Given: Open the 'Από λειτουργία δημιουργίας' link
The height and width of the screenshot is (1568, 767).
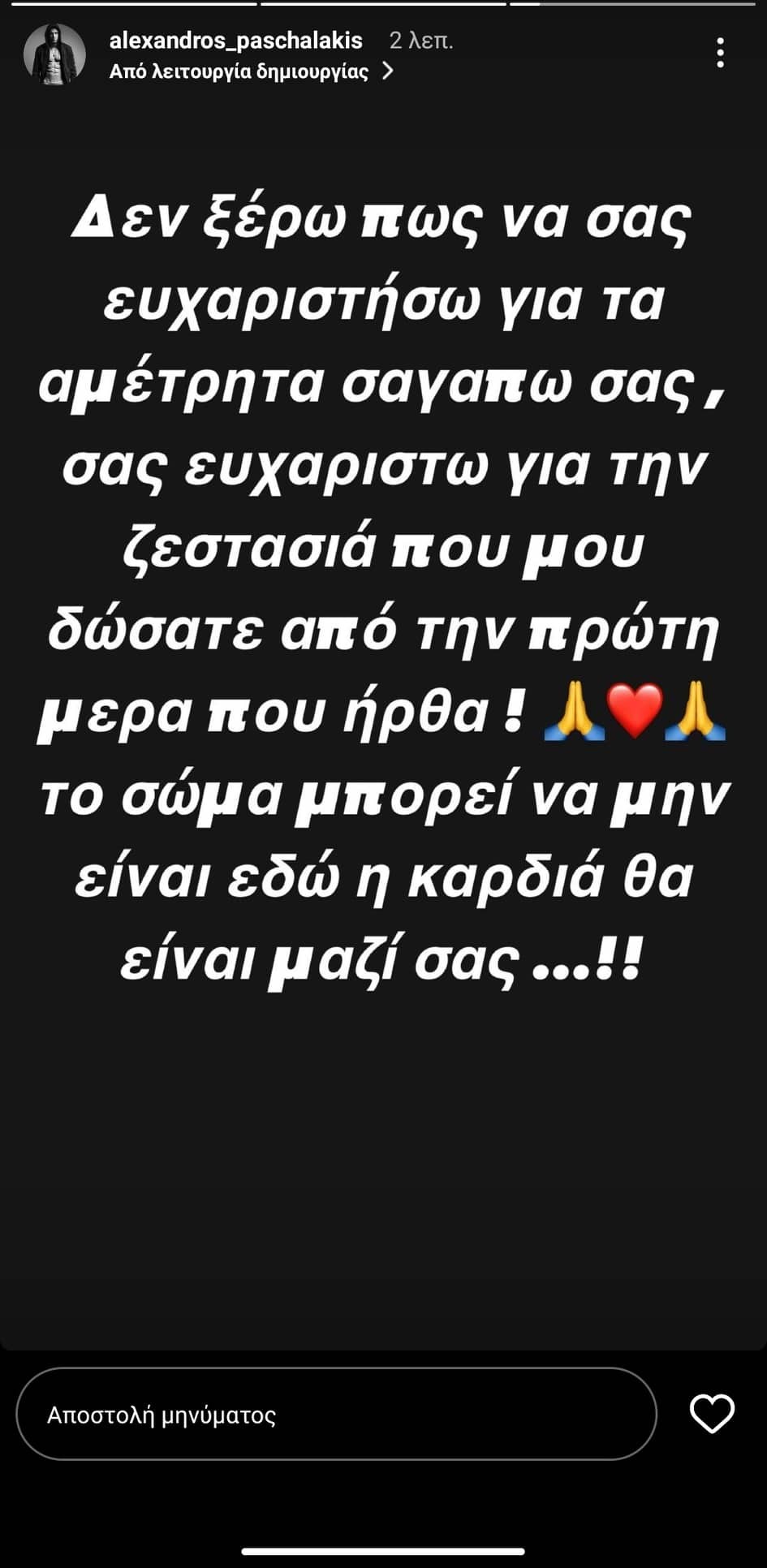Looking at the screenshot, I should pos(250,71).
